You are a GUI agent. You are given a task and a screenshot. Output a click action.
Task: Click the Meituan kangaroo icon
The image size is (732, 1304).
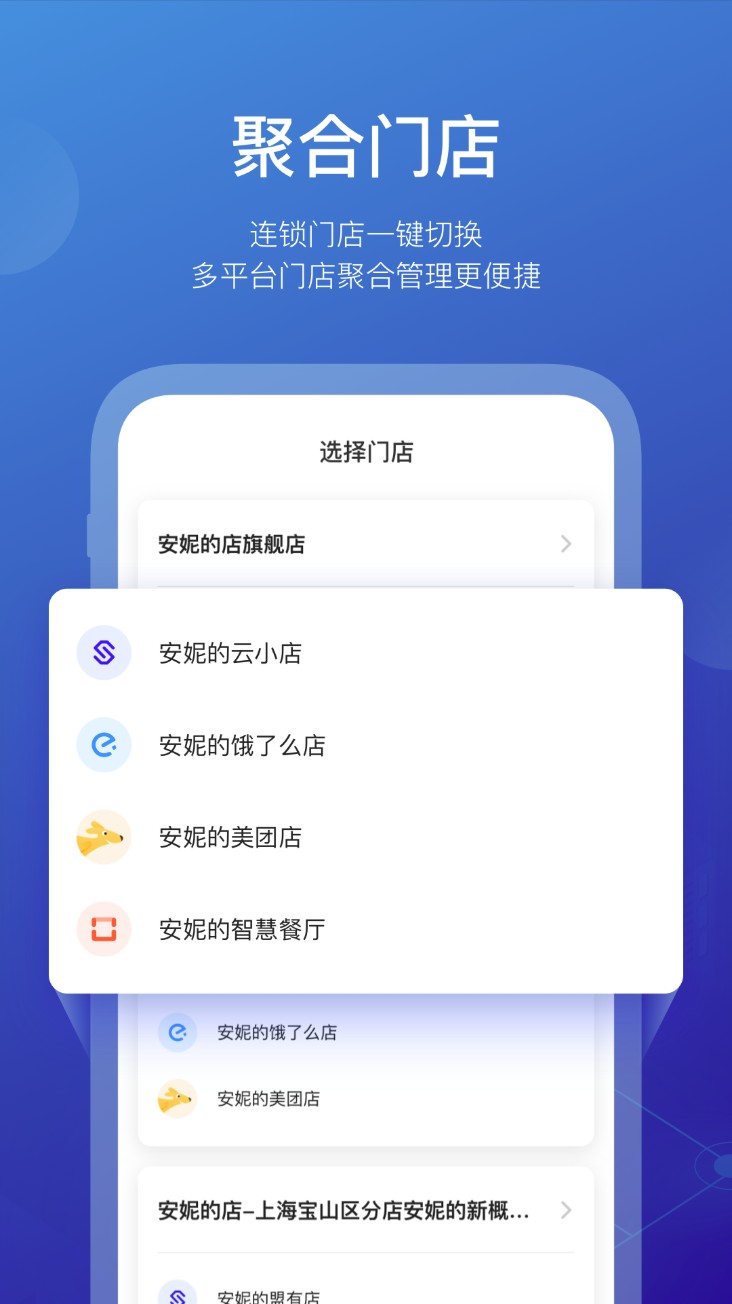(x=103, y=837)
